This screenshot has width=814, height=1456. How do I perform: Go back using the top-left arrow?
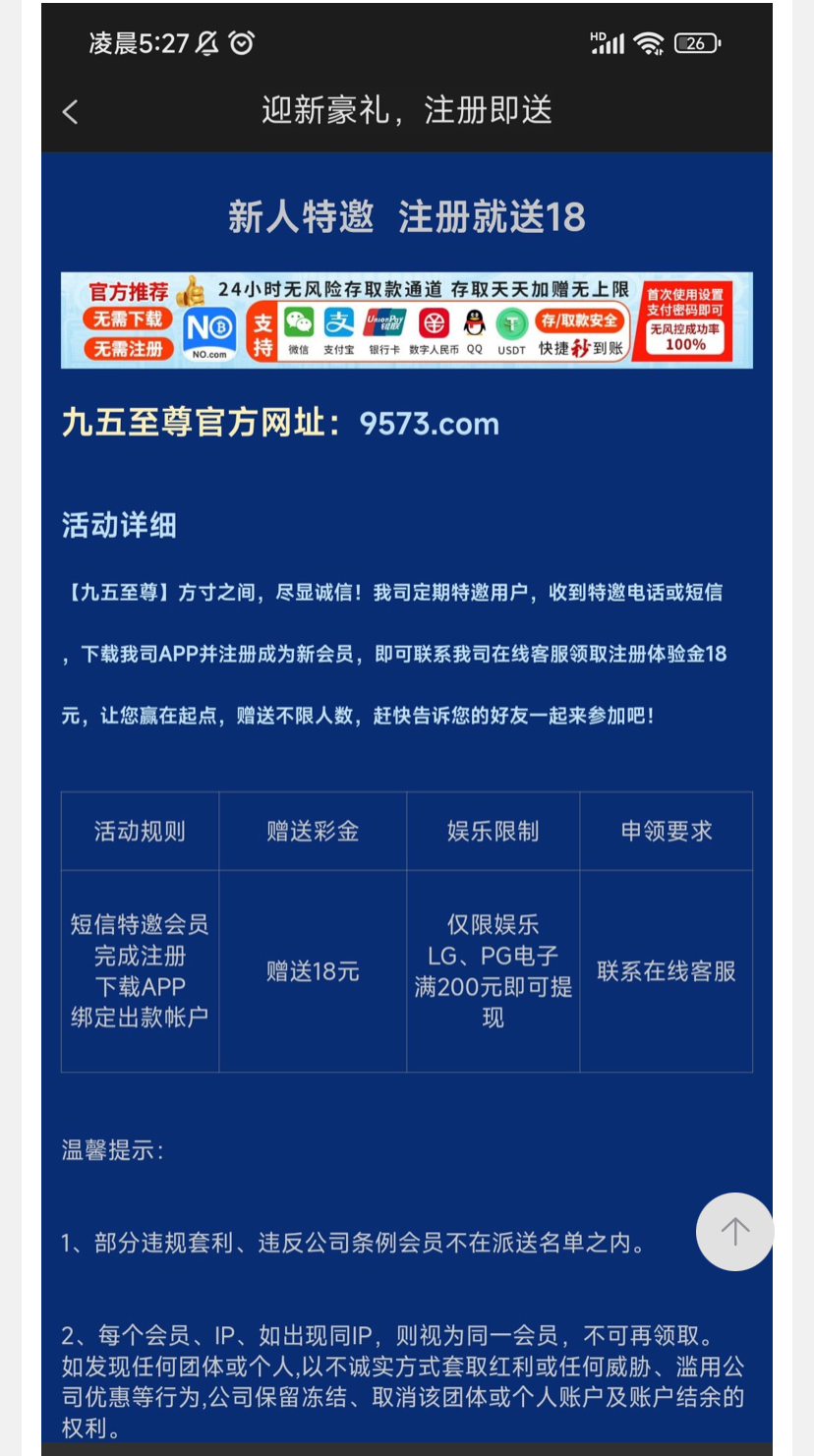[70, 112]
